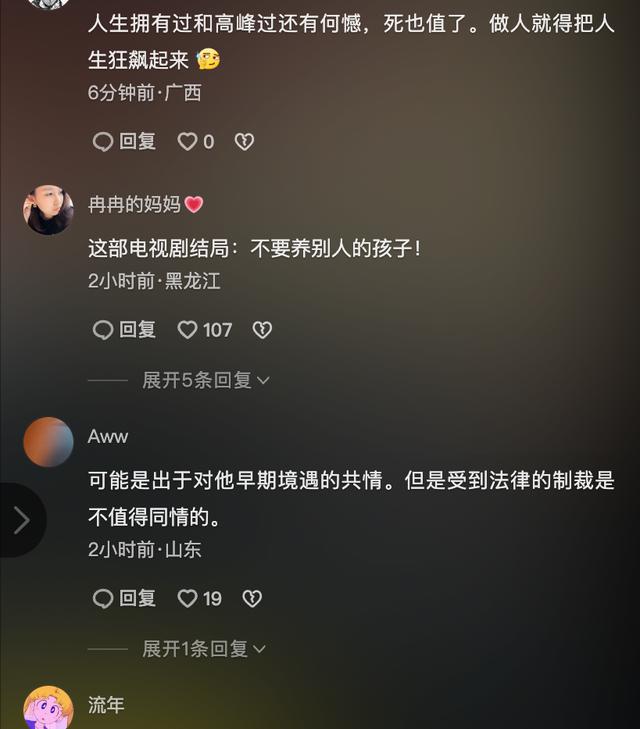View 冉冉的妈妈's username profile
Screen dimensions: 640x729
pyautogui.click(x=134, y=204)
